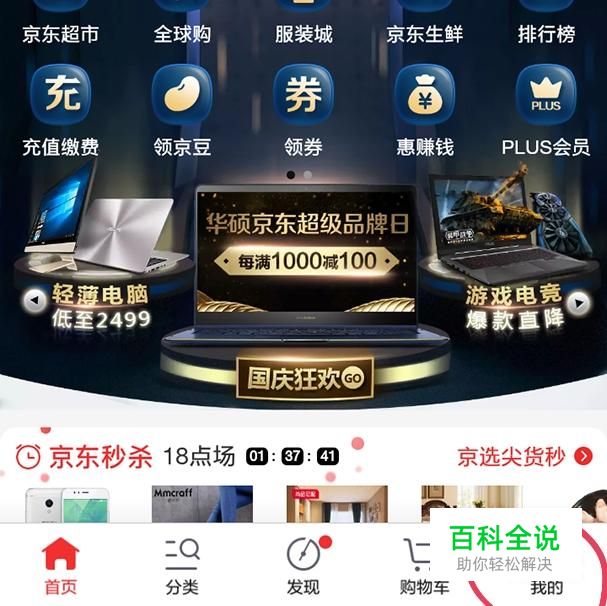The image size is (607, 606).
Task: Open 服装城 category
Action: tap(303, 34)
